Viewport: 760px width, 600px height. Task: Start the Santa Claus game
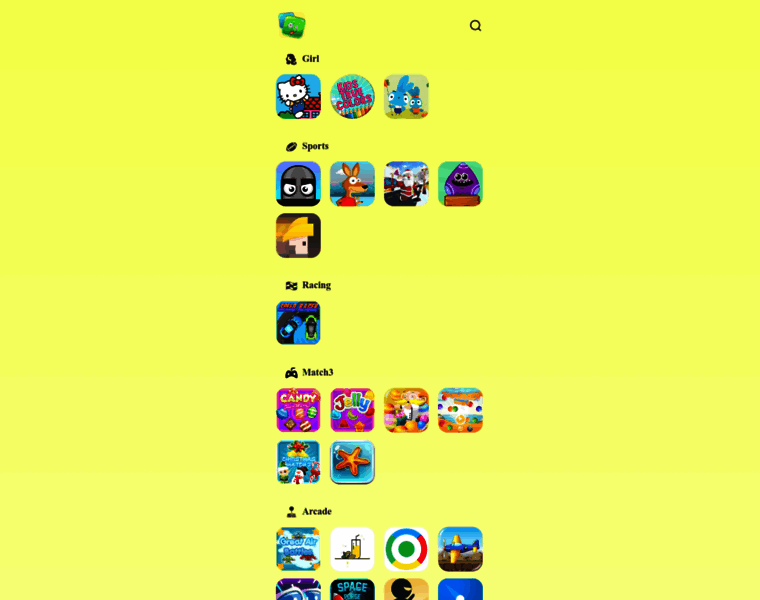pos(406,184)
